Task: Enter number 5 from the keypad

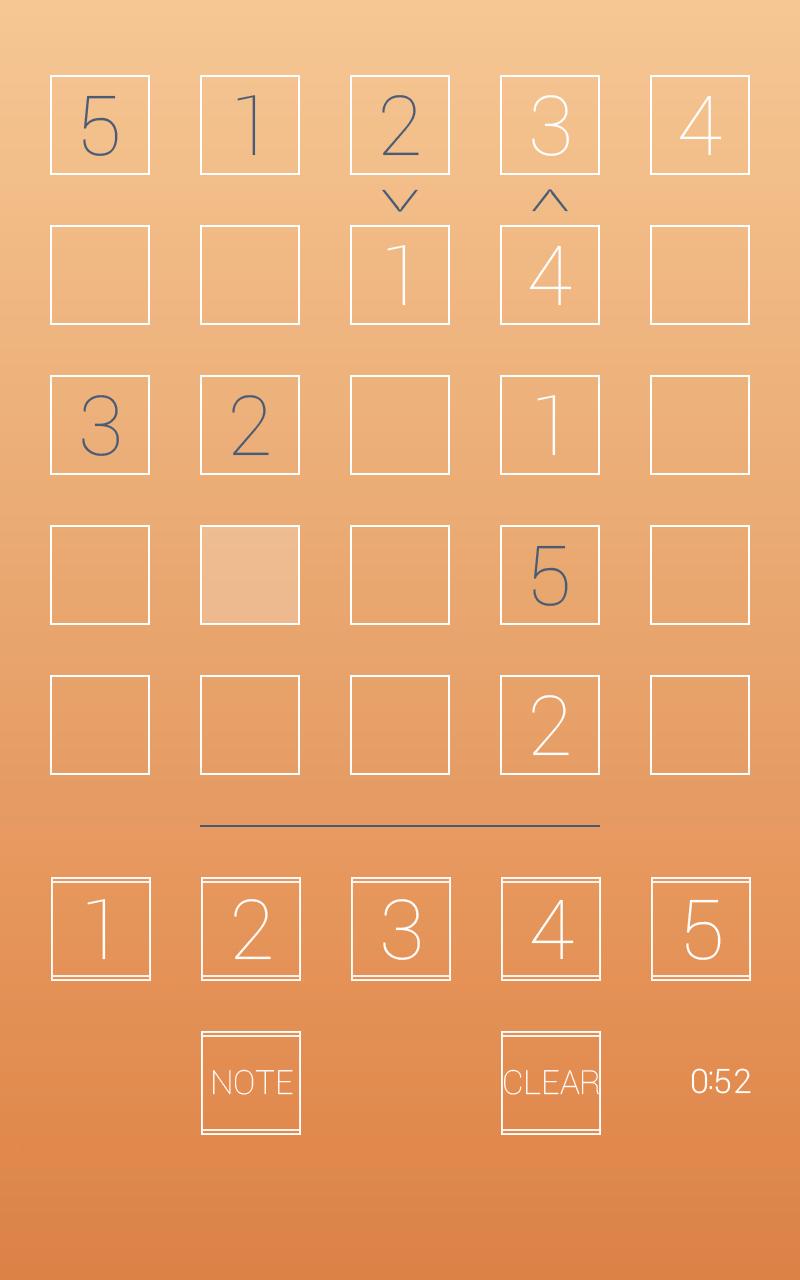Action: pos(700,928)
